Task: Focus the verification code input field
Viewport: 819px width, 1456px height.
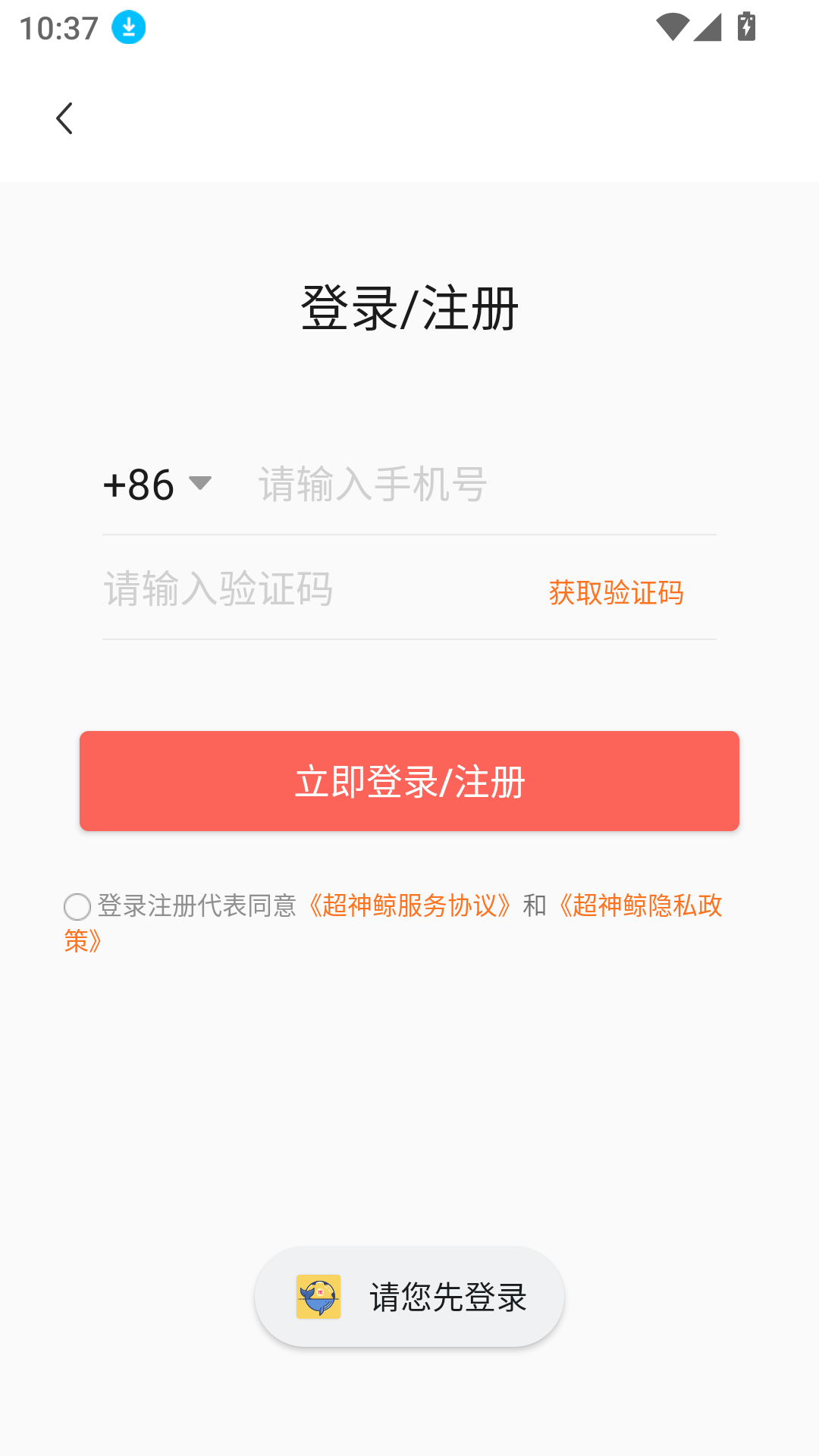Action: click(x=303, y=589)
